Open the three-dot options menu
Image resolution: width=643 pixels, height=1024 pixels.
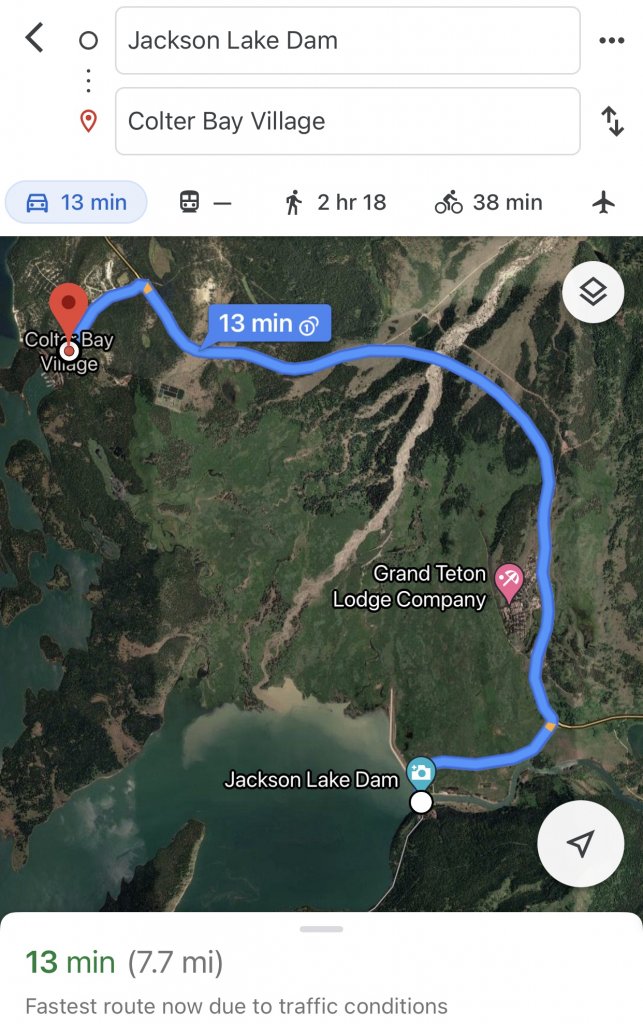click(x=611, y=41)
